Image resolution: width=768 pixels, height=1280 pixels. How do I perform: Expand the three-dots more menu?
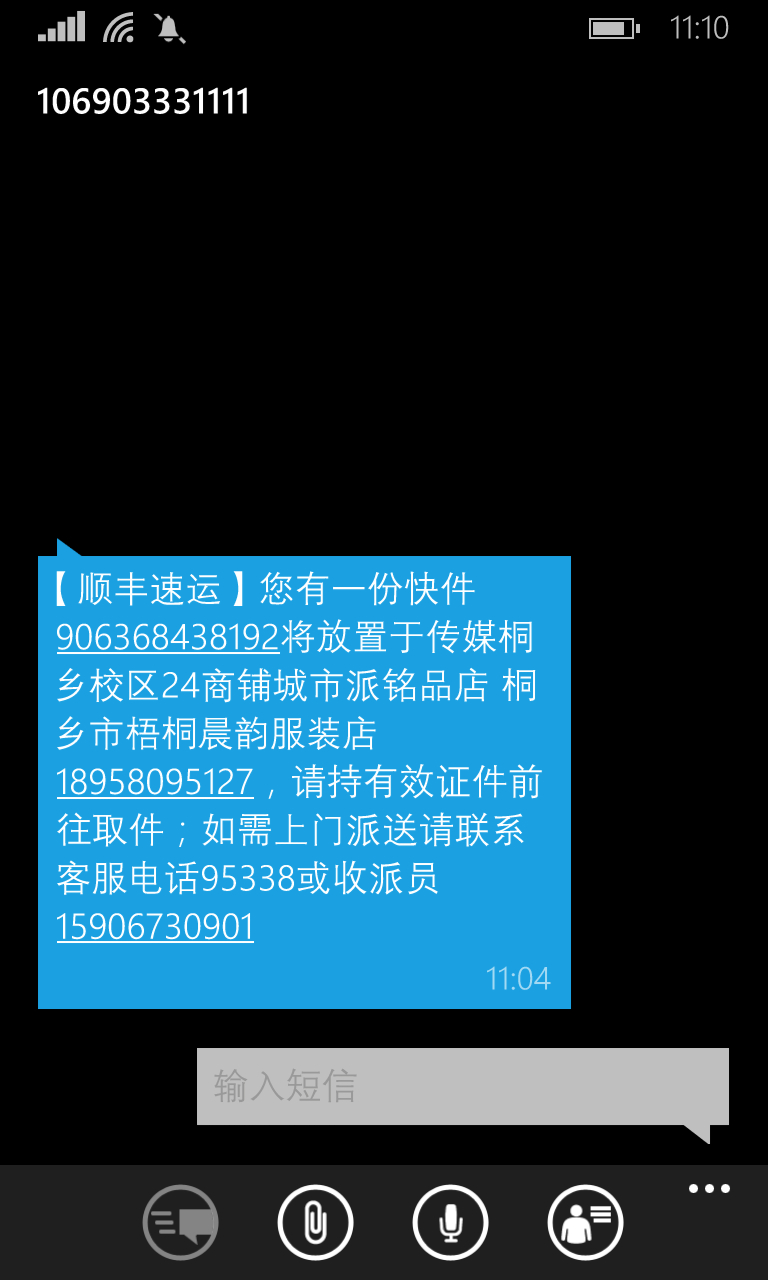(709, 1189)
